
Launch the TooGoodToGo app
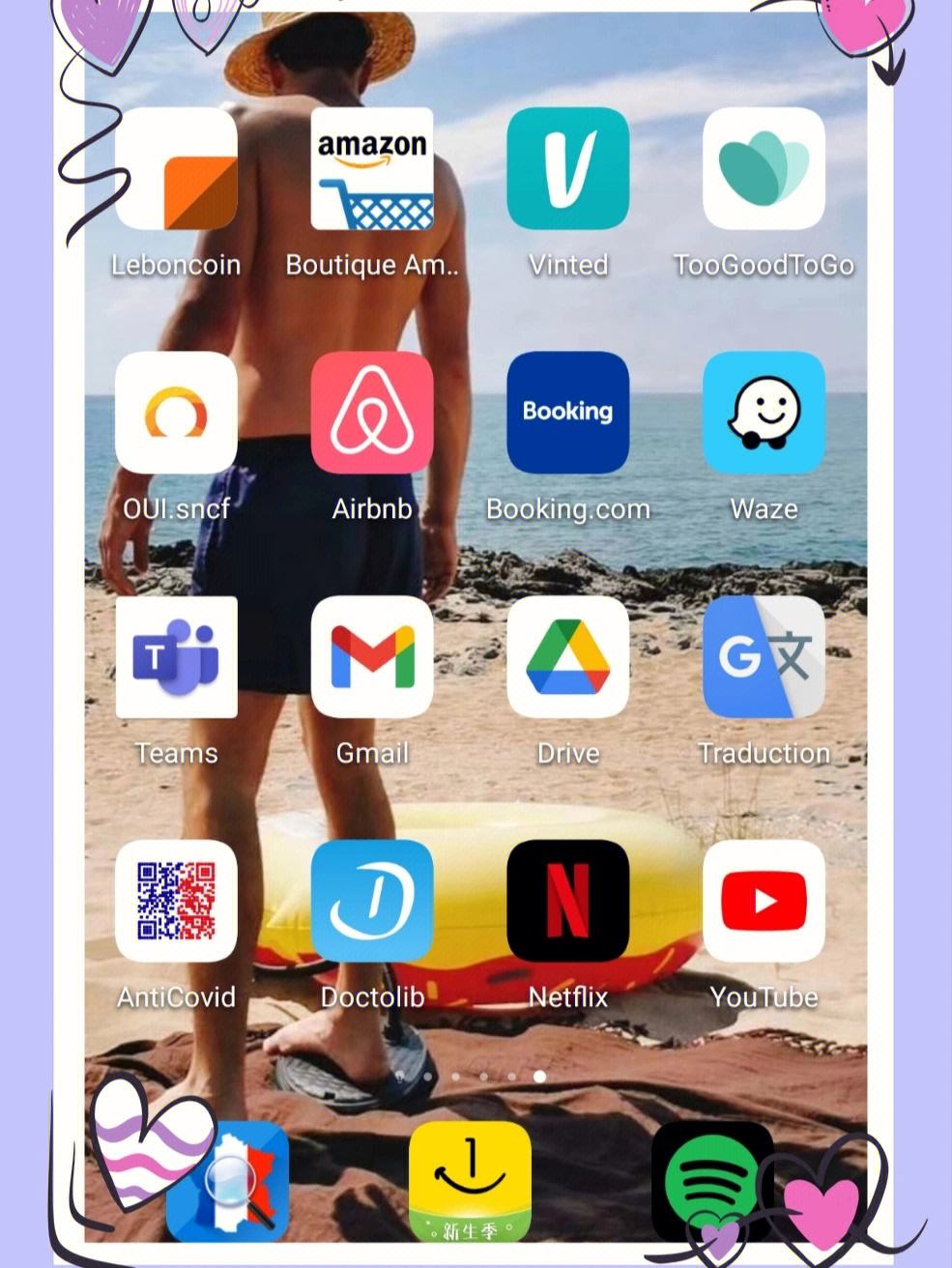point(764,169)
